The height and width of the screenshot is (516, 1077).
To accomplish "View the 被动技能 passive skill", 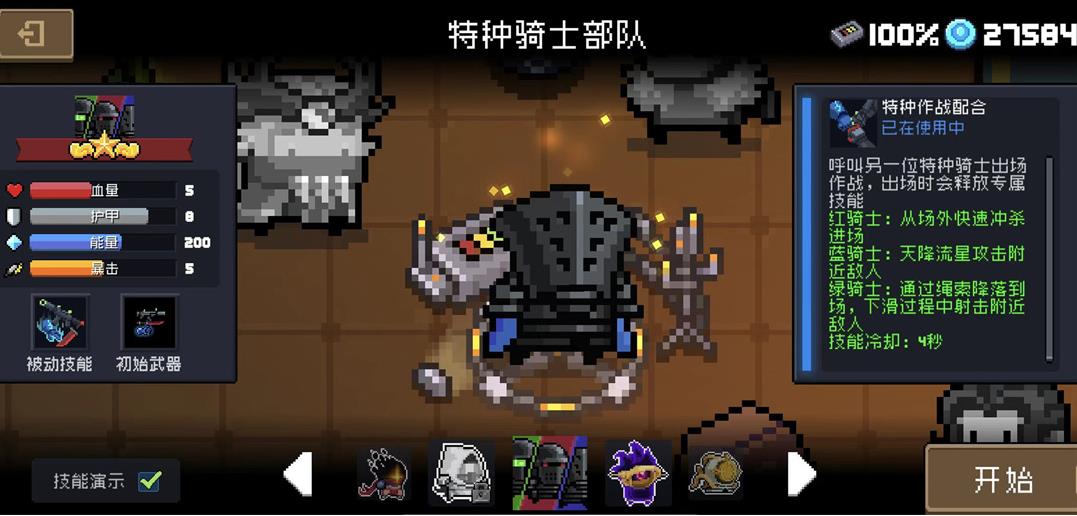I will (x=60, y=324).
